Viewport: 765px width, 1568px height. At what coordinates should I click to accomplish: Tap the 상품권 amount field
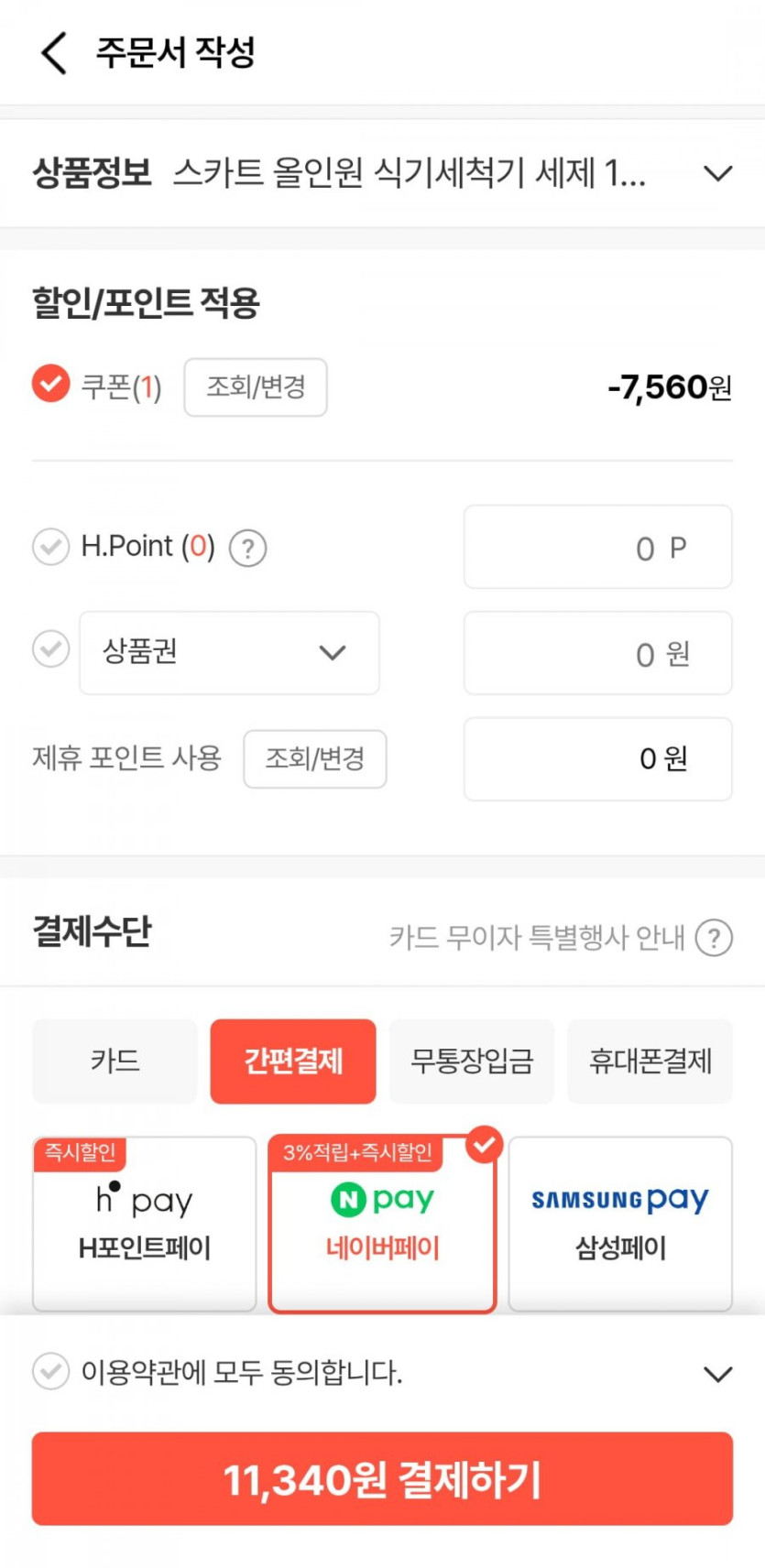coord(597,653)
